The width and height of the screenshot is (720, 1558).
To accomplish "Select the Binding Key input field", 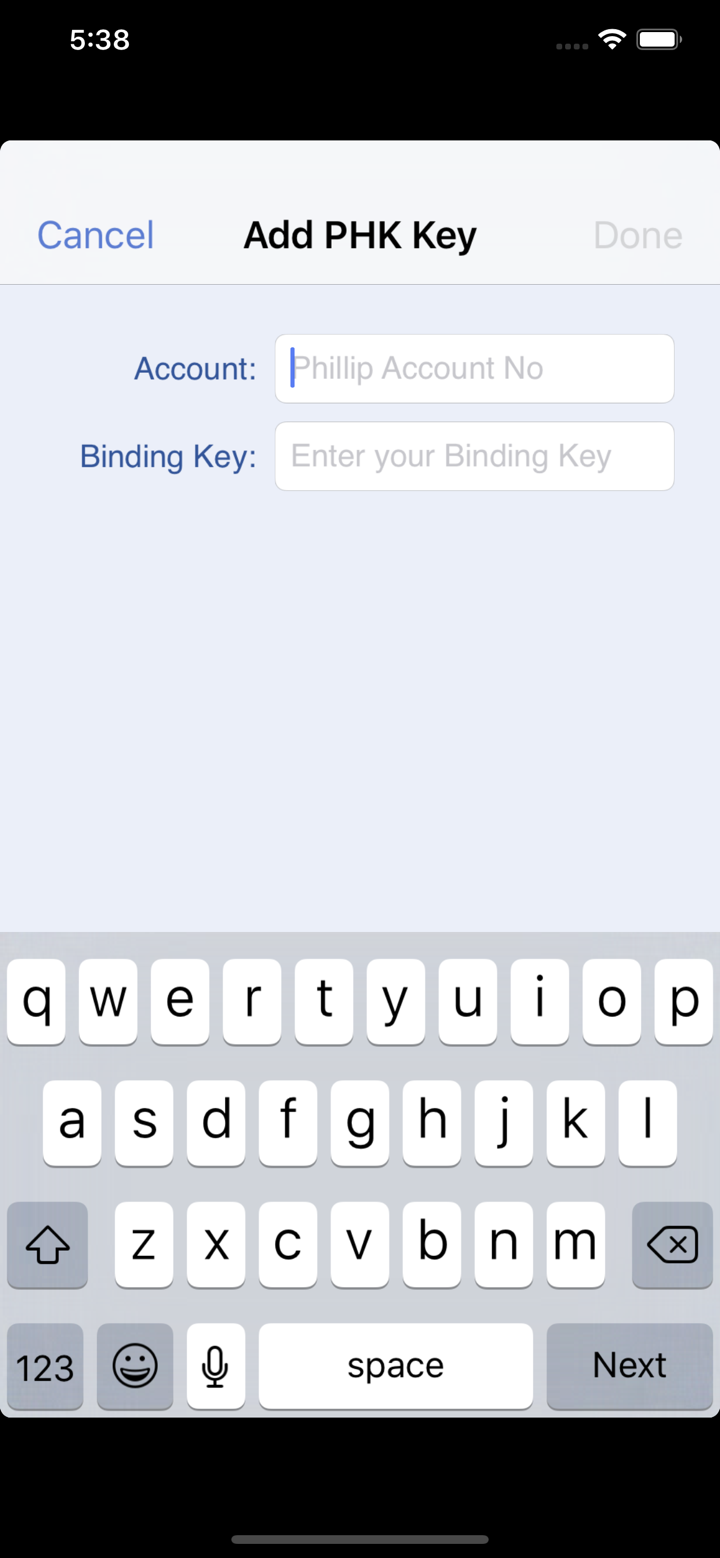I will click(x=474, y=456).
